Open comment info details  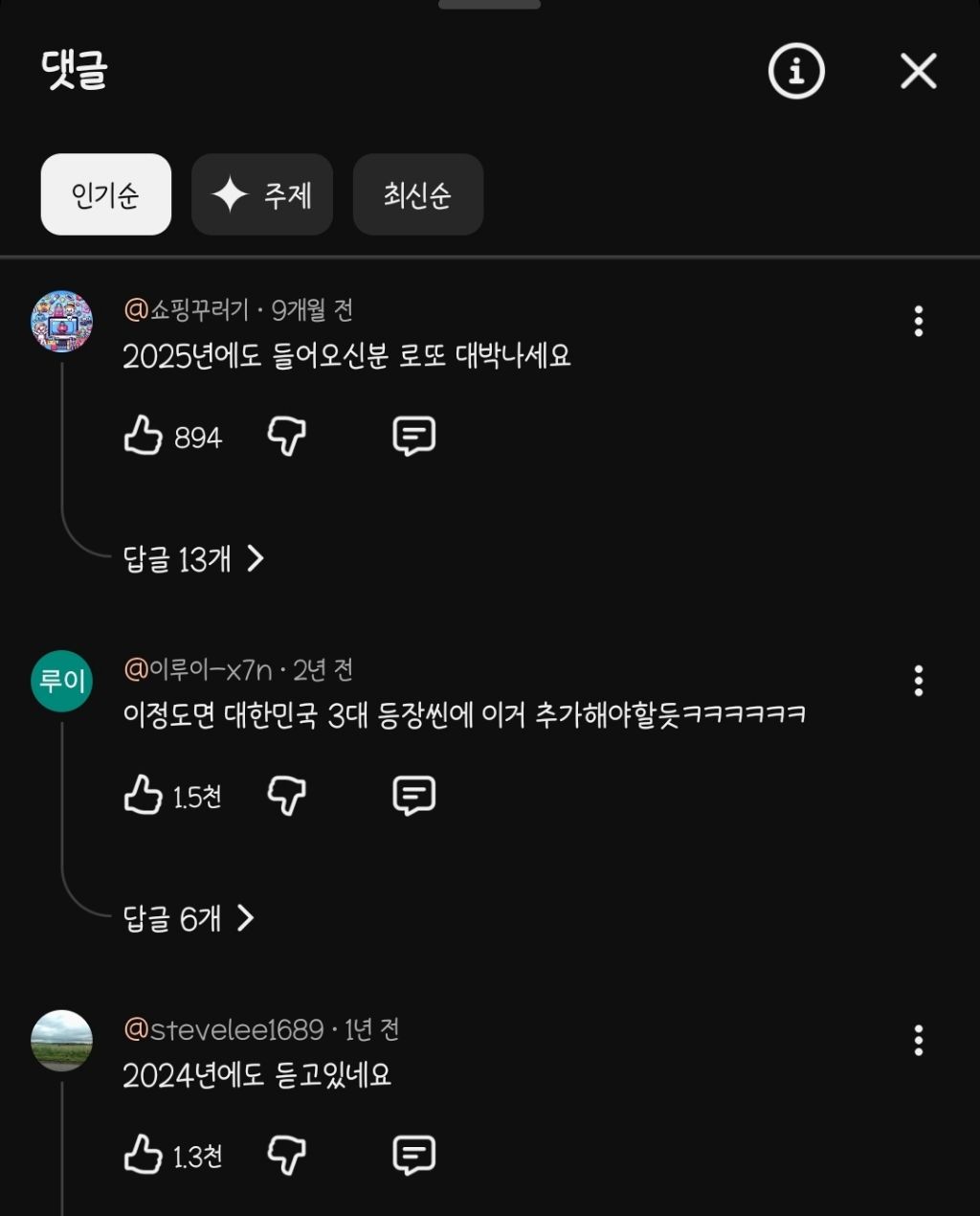[795, 71]
